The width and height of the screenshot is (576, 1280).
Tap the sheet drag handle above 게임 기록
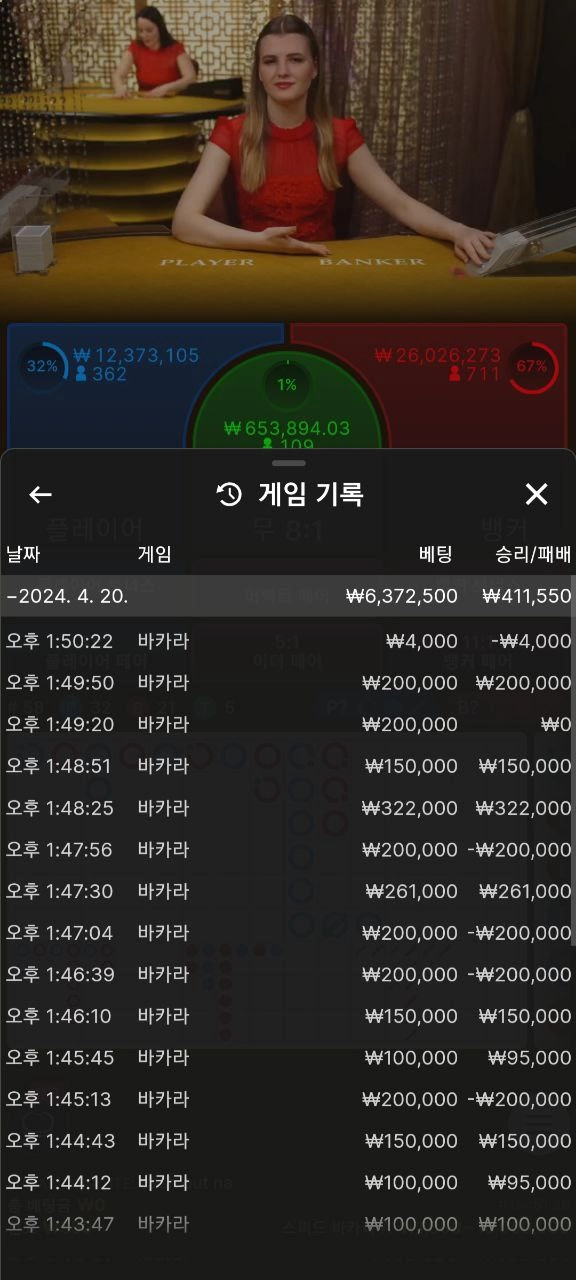pyautogui.click(x=288, y=463)
